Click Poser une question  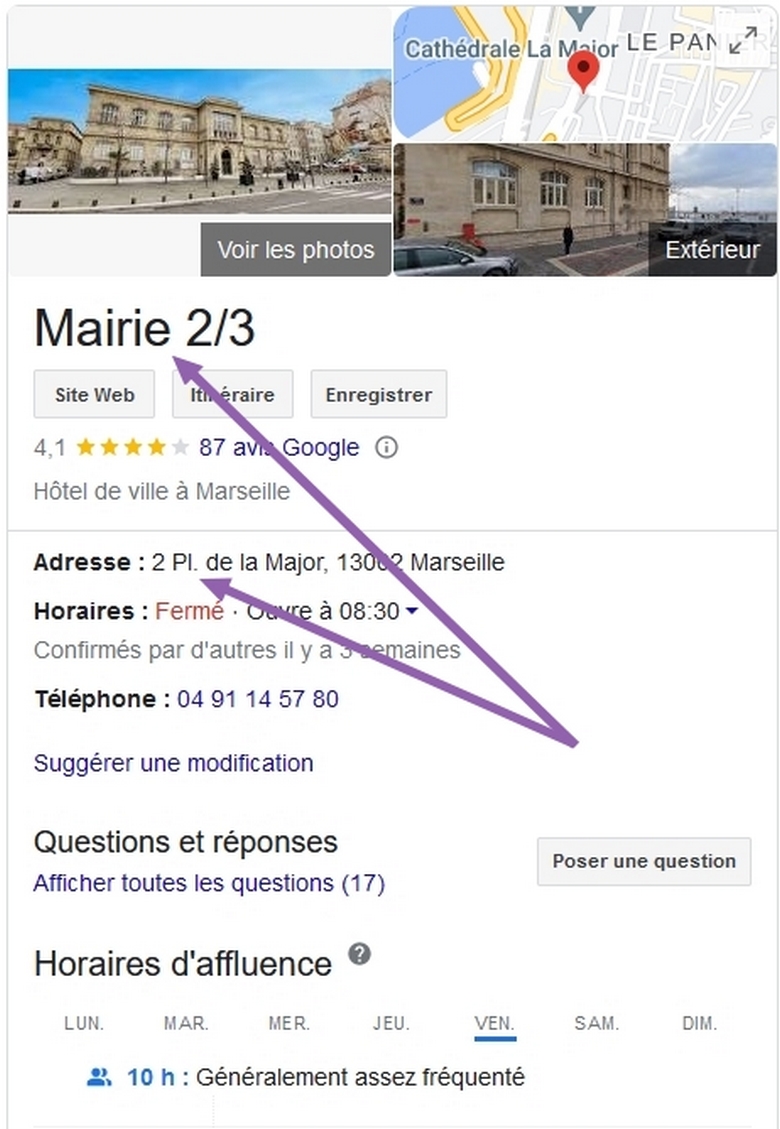[643, 861]
